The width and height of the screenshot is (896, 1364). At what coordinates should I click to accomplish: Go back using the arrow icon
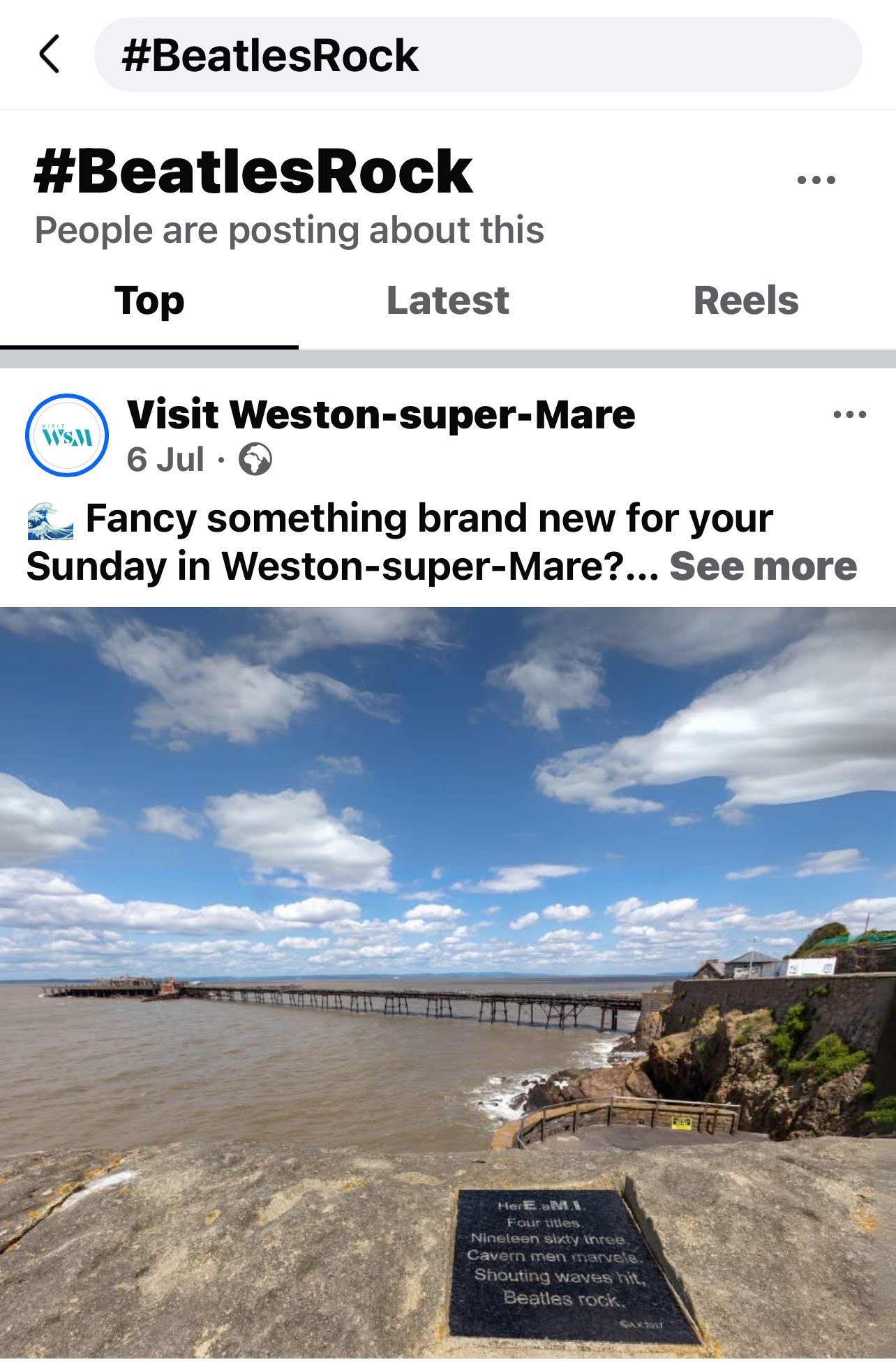click(50, 54)
